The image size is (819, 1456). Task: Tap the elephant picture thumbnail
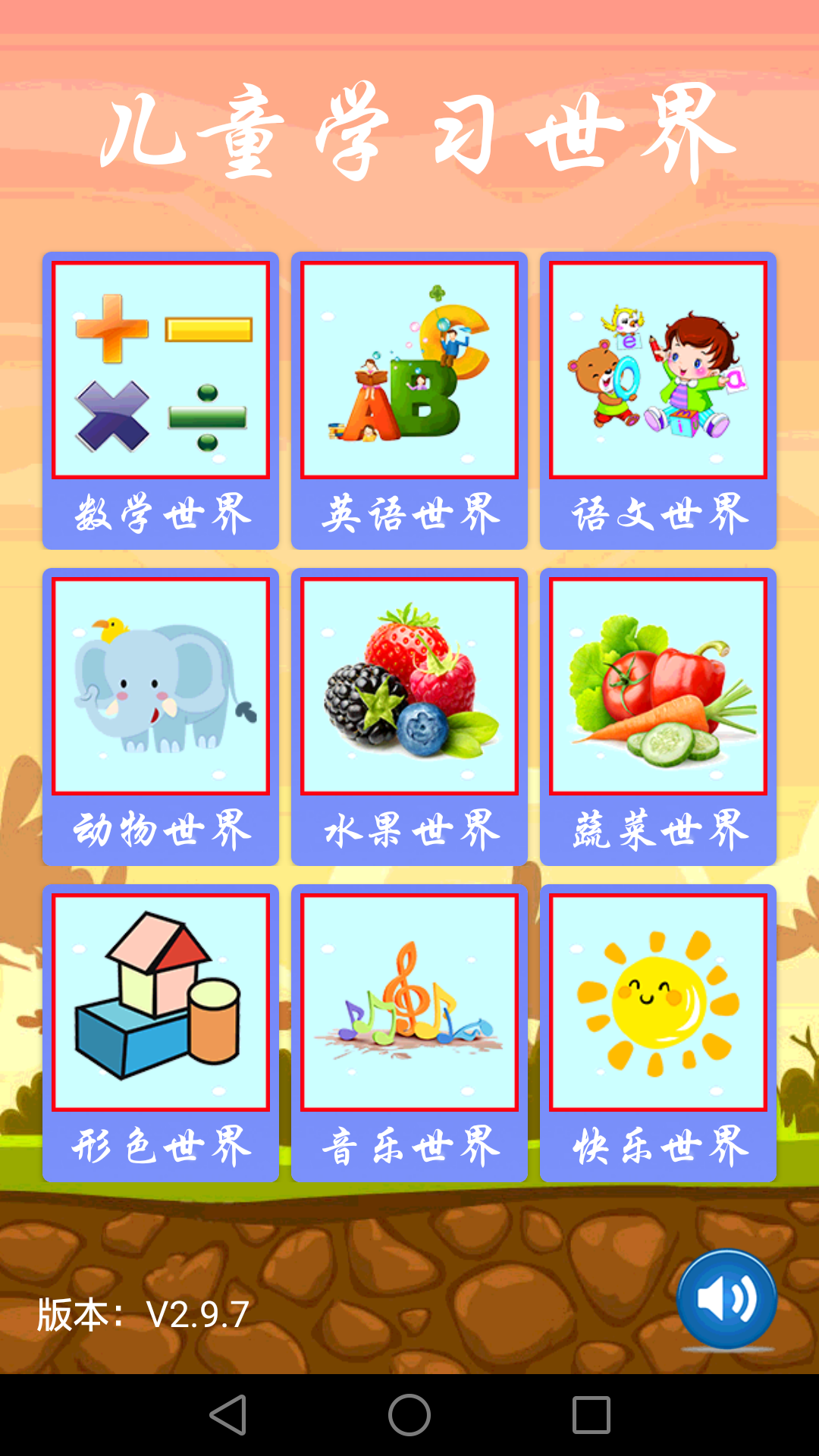coord(160,686)
